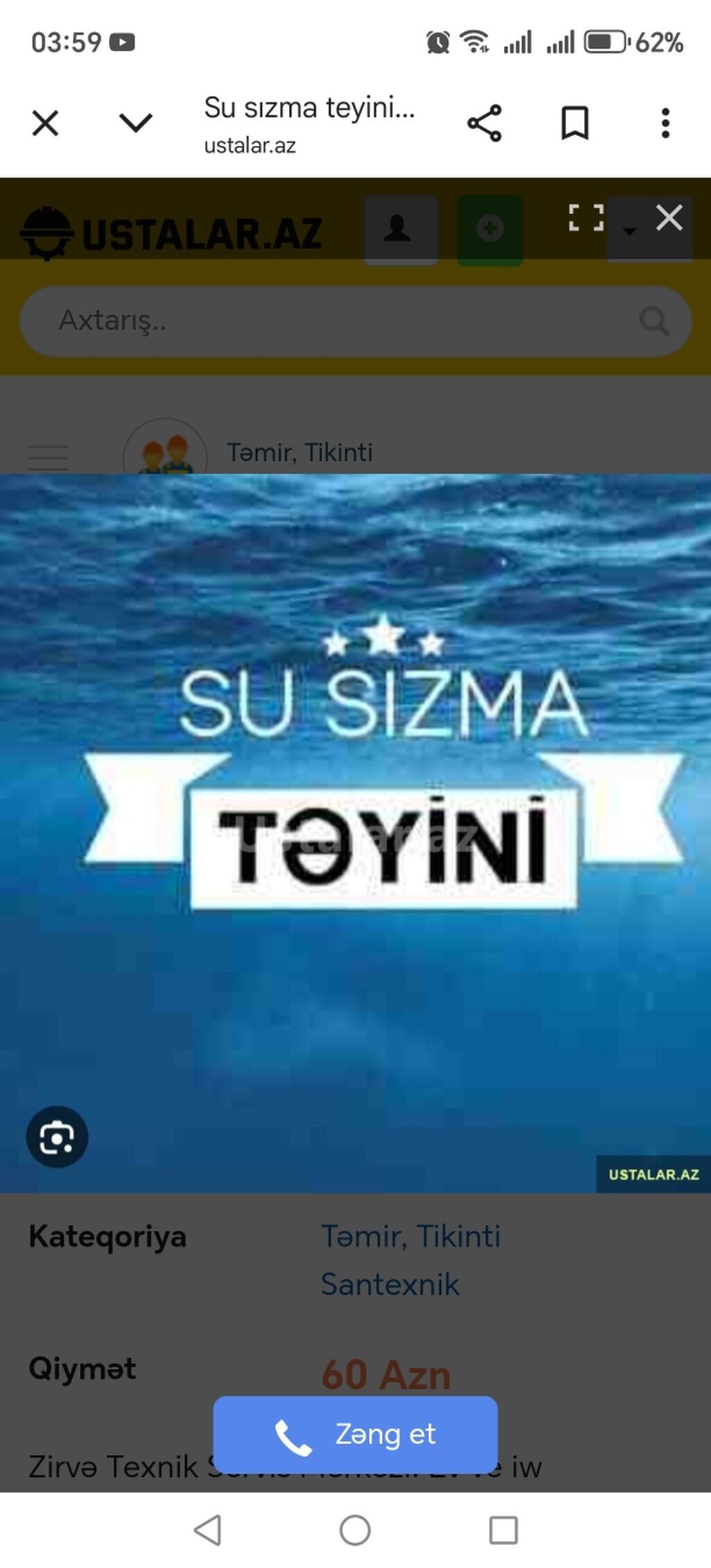Call the seller via Zəng et
This screenshot has height=1568, width=711.
(x=355, y=1434)
